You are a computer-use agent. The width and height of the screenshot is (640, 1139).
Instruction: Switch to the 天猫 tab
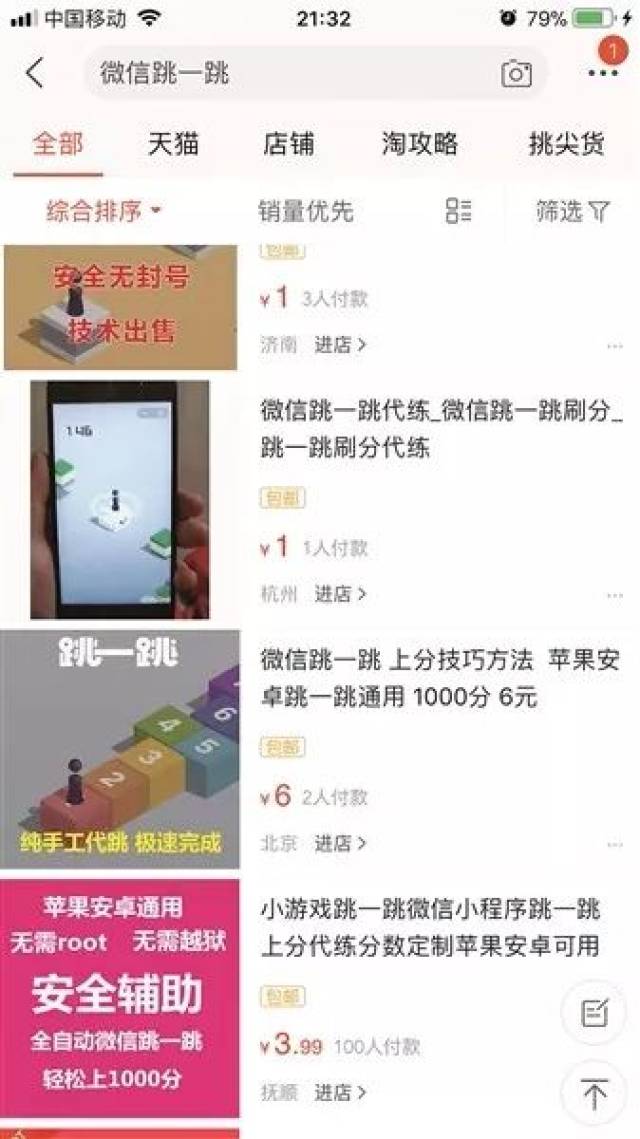173,144
